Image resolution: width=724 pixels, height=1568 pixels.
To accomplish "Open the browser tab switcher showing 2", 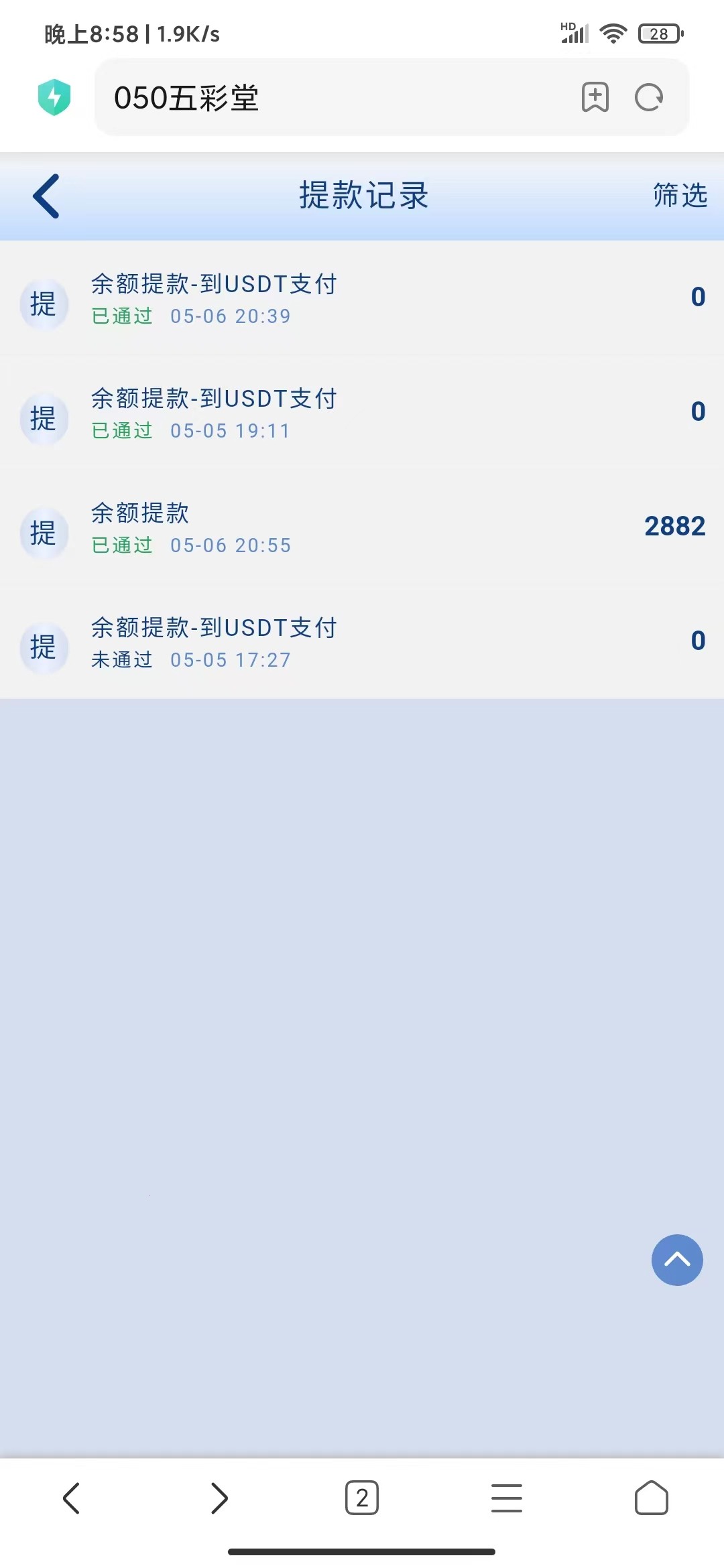I will point(362,1499).
